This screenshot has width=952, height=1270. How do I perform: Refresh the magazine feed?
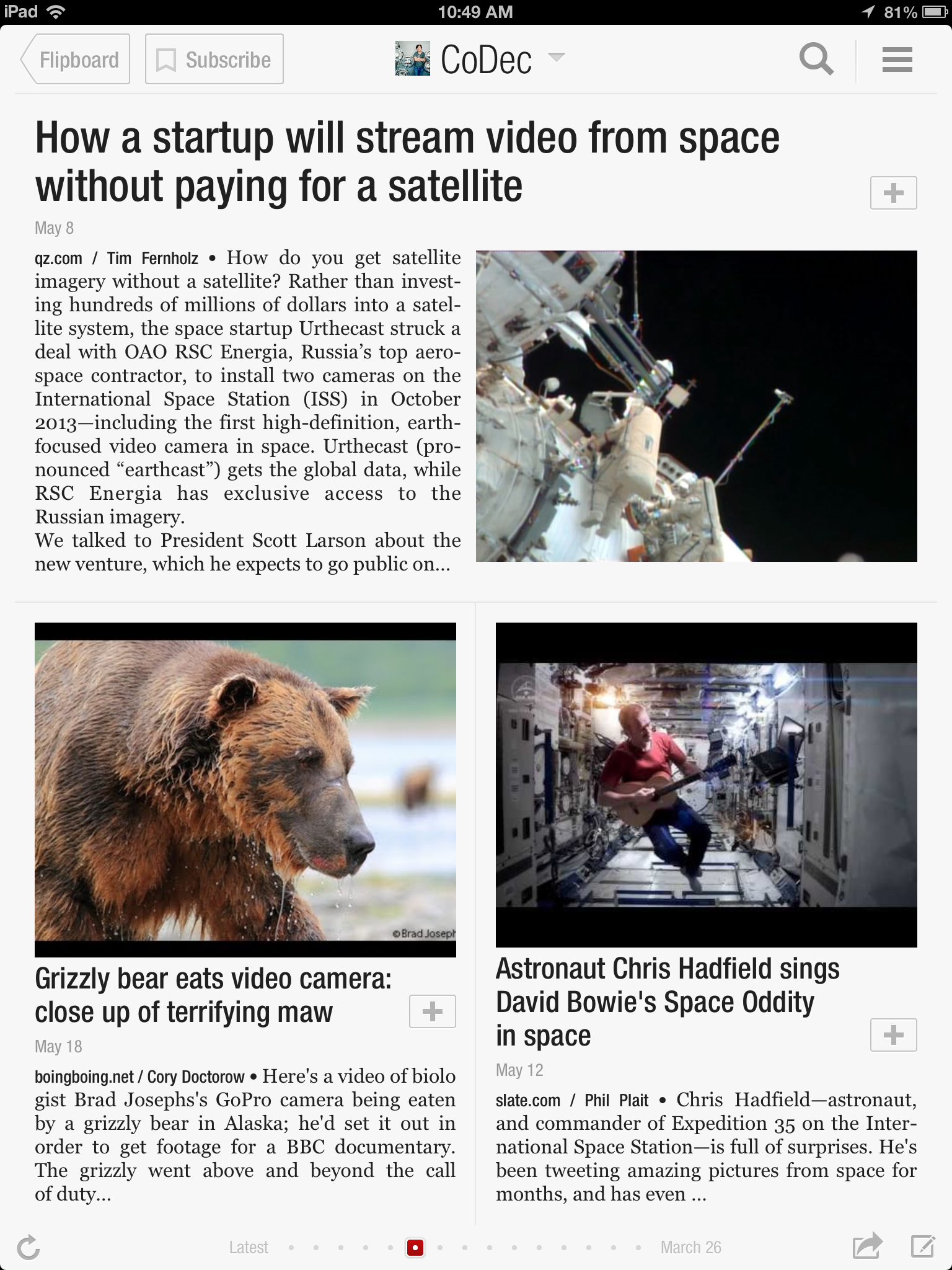[29, 1248]
